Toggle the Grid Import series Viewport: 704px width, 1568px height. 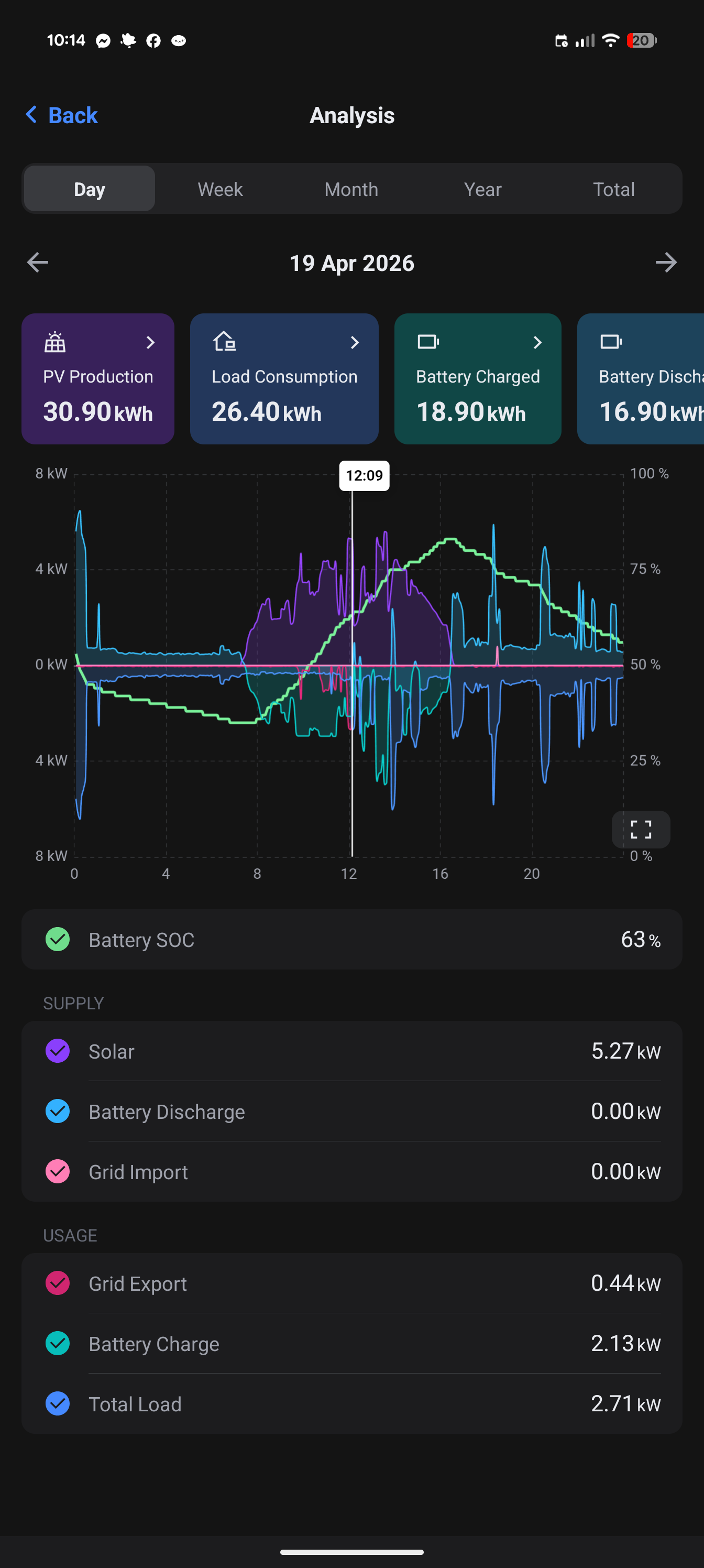coord(58,1171)
